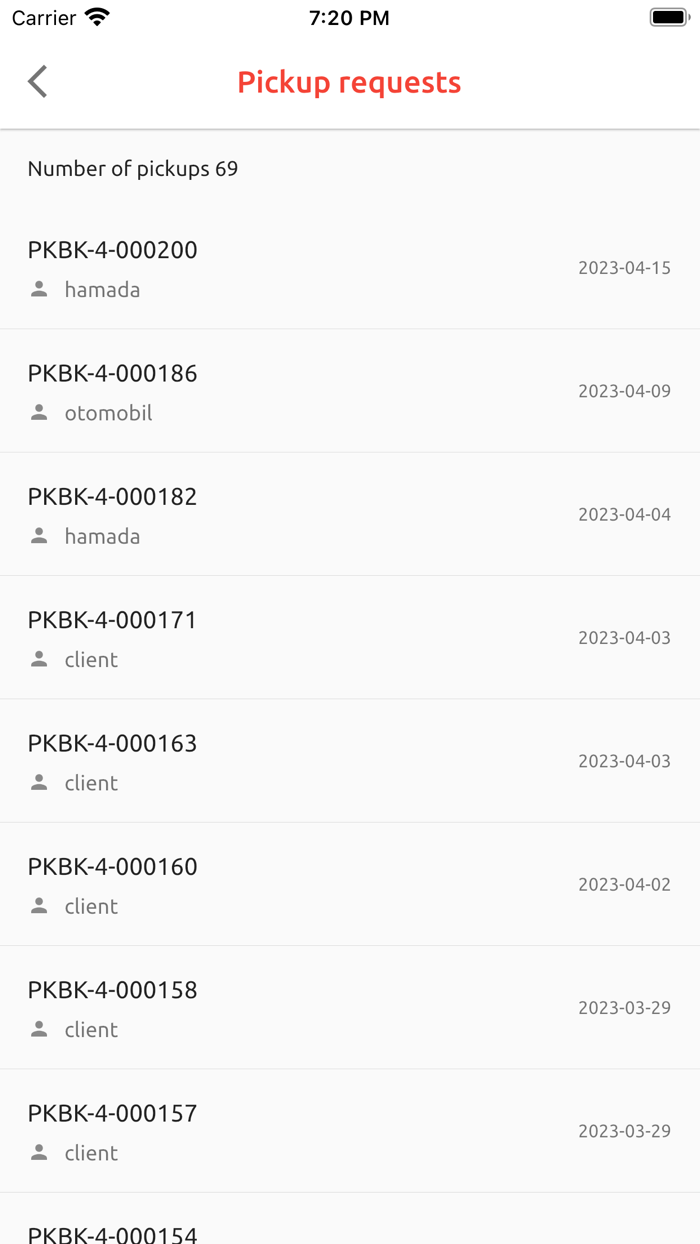Tap pickup request PKBK-4-000157
The image size is (700, 1244).
coord(350,1131)
